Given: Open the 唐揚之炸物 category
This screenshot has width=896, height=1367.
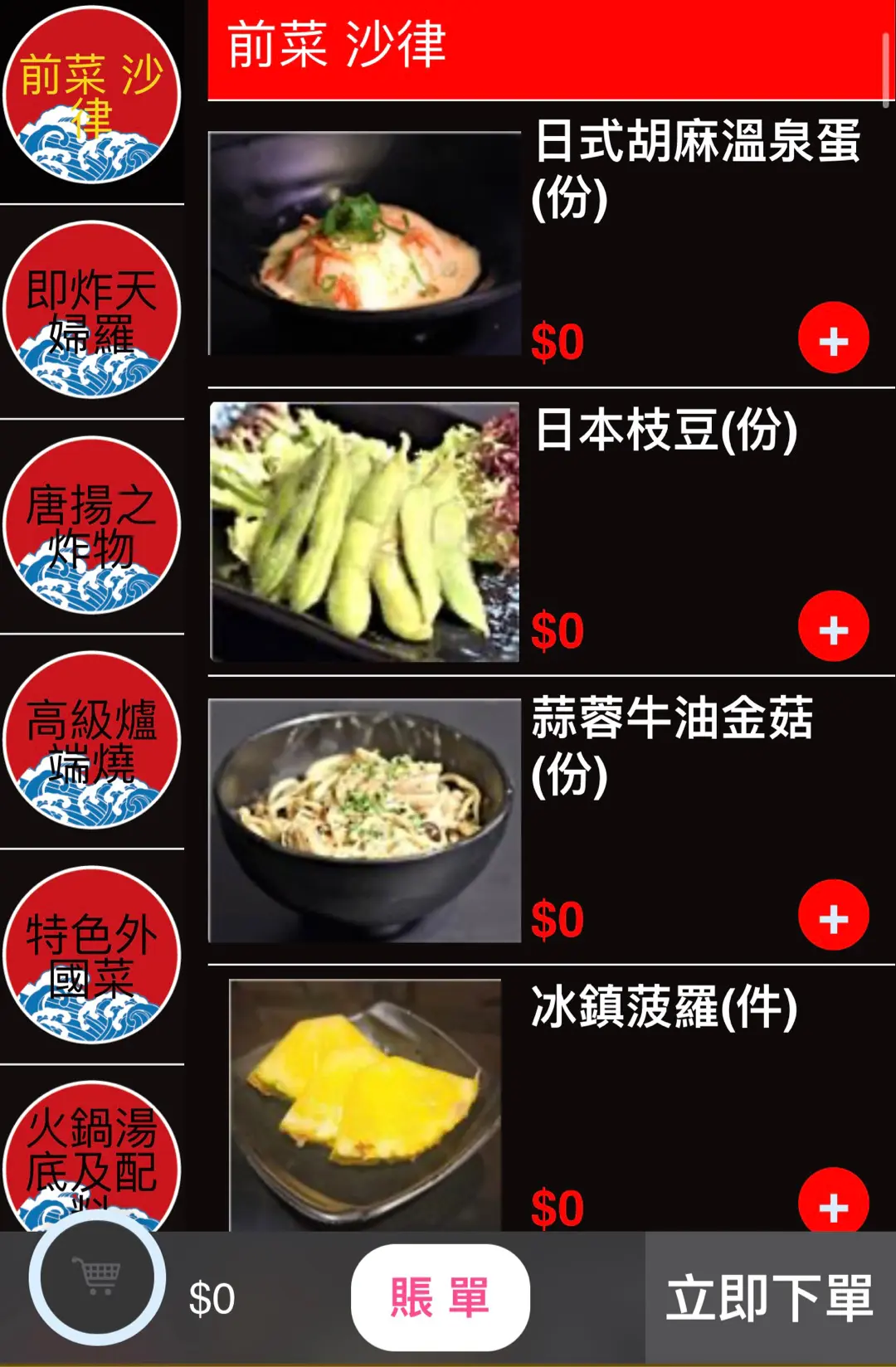Looking at the screenshot, I should click(92, 525).
